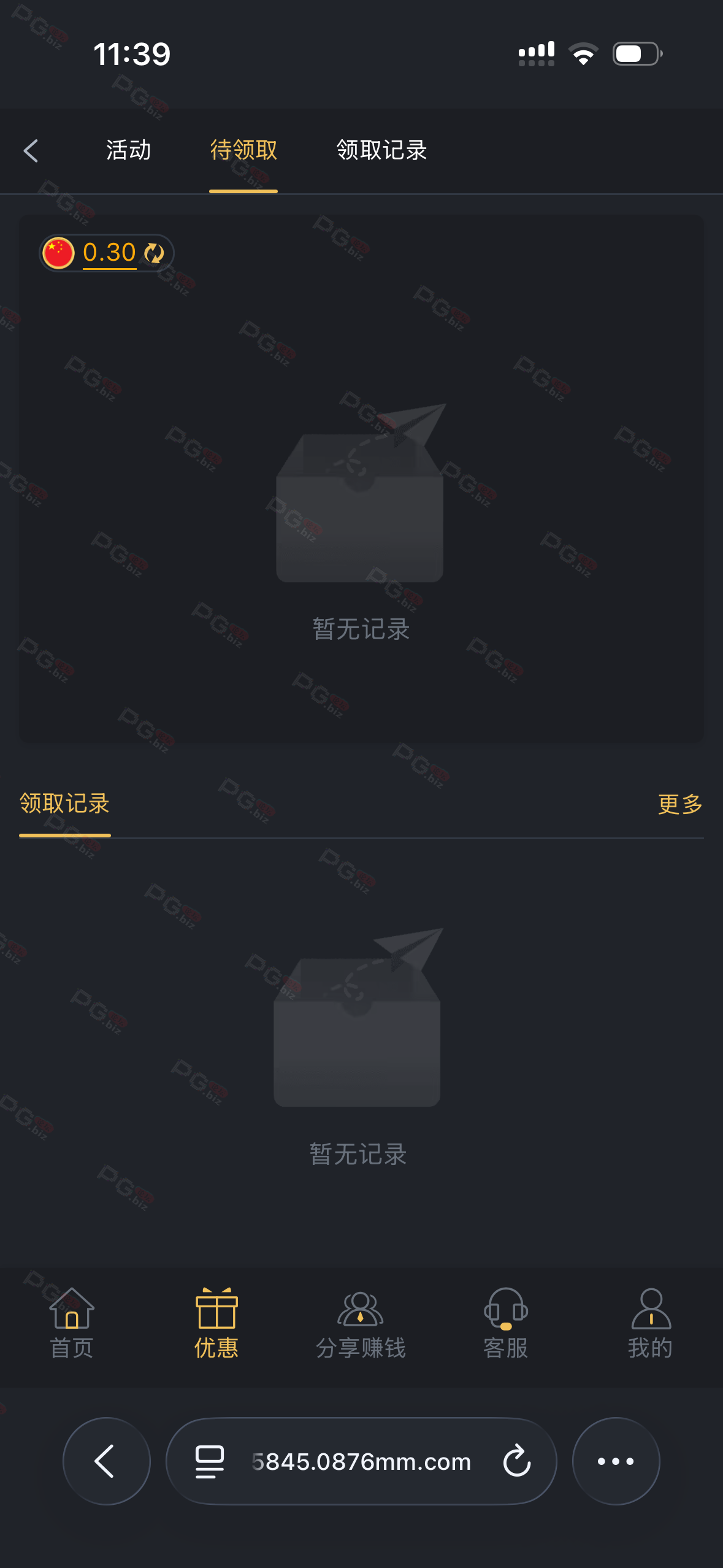Refresh the 0.30 balance
The image size is (723, 1568).
coord(154,253)
